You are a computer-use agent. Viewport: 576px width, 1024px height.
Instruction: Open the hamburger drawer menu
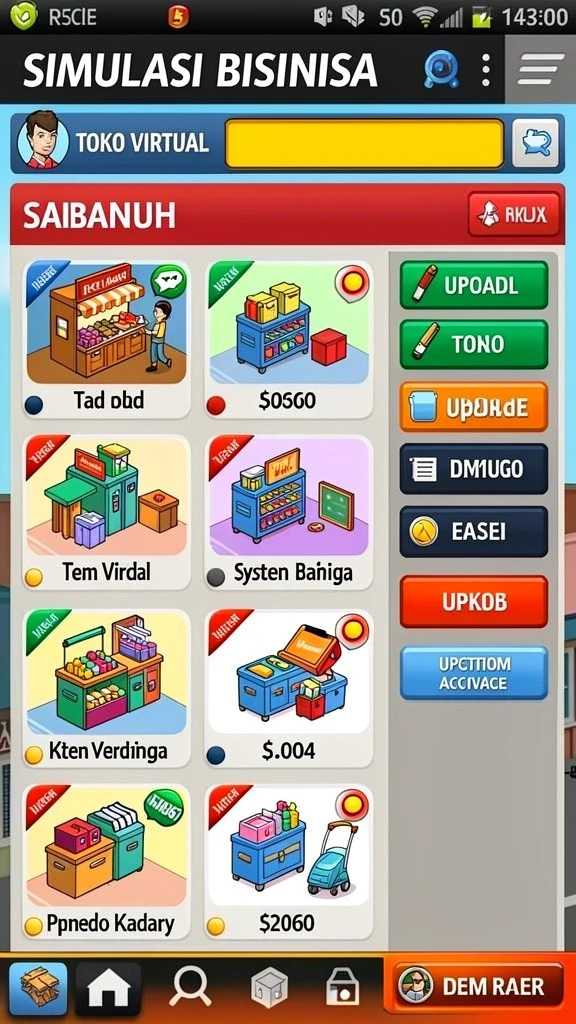540,70
